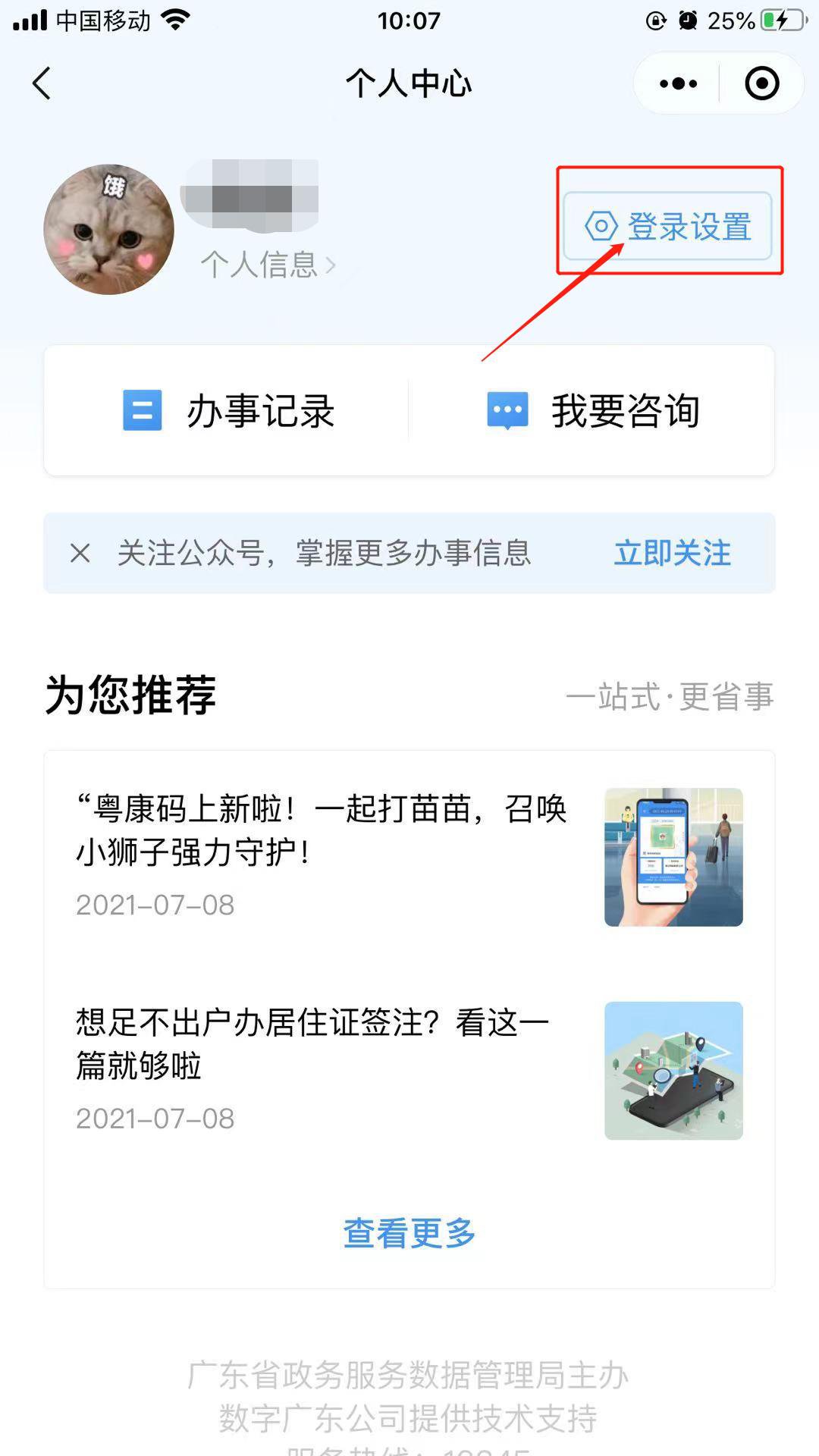Close the mini program via circle icon
This screenshot has height=1456, width=819.
[x=761, y=83]
